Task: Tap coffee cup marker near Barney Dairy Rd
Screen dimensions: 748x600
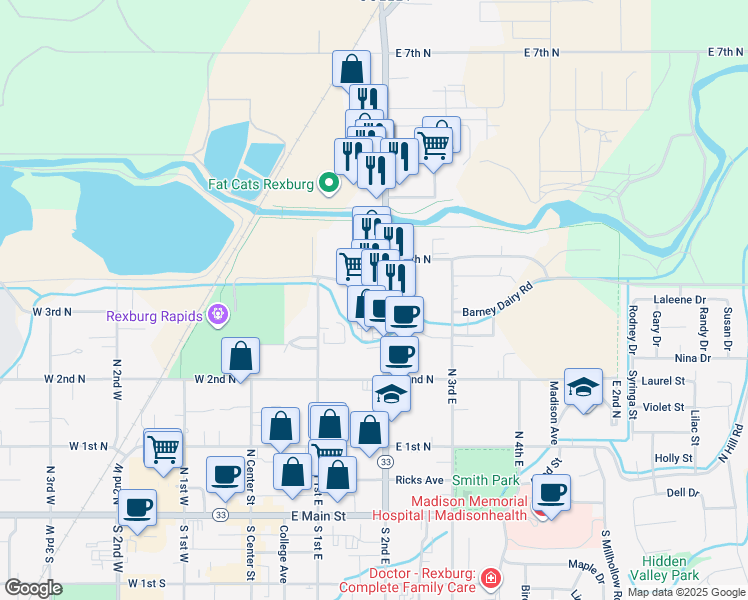Action: point(404,315)
